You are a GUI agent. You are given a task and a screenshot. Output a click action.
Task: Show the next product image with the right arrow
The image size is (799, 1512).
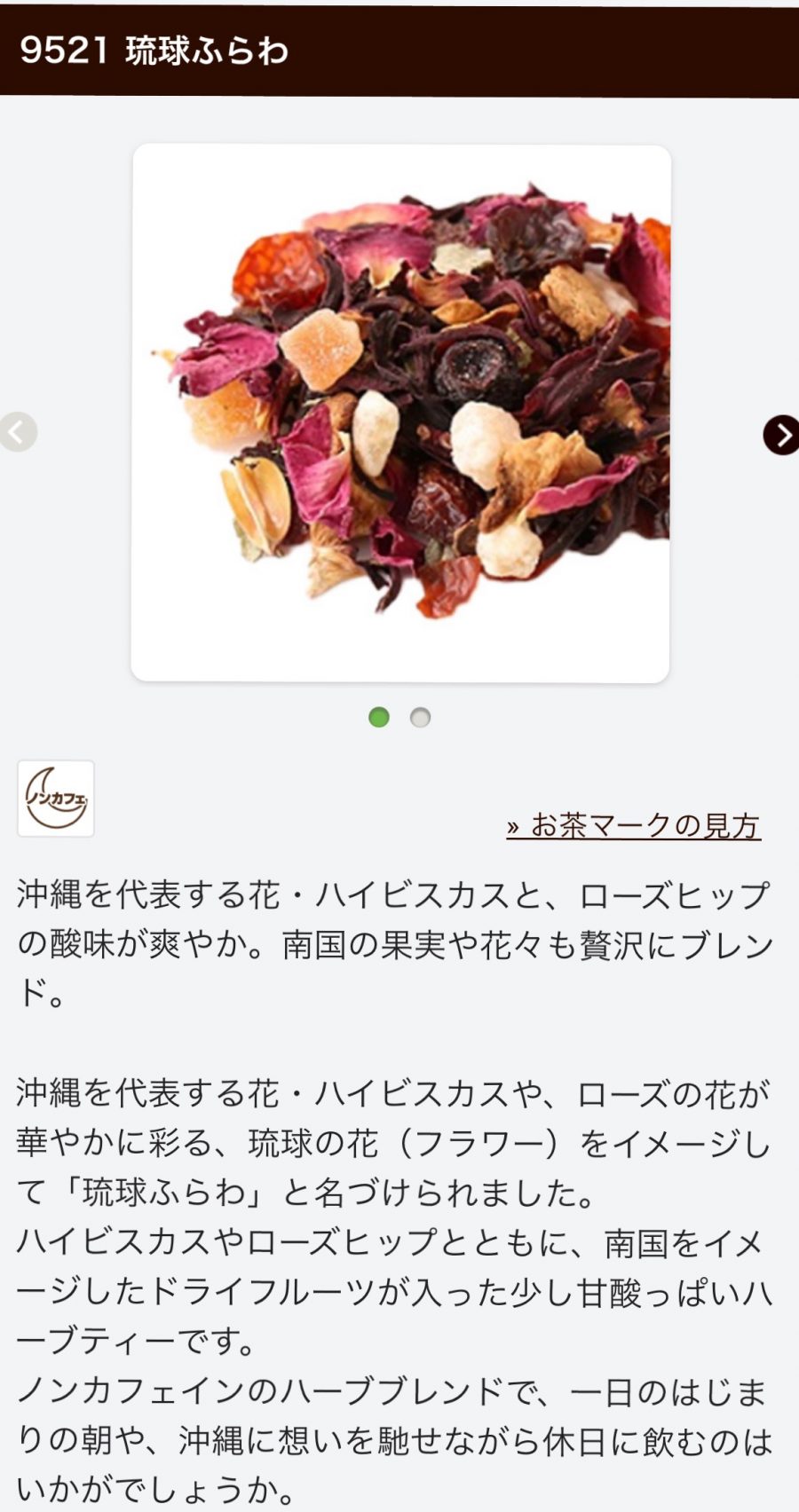(781, 435)
